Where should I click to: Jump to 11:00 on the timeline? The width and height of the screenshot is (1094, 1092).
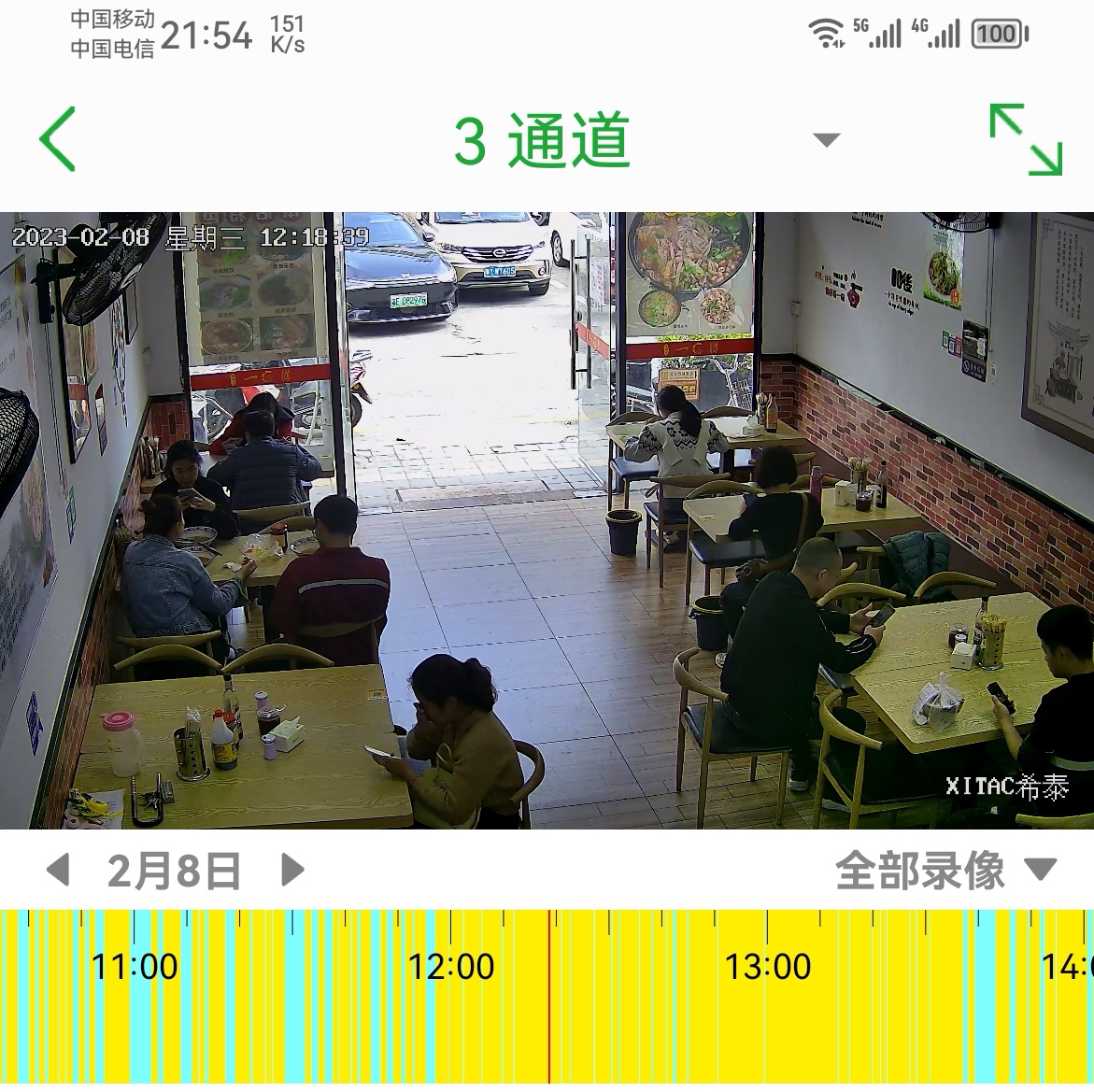134,967
